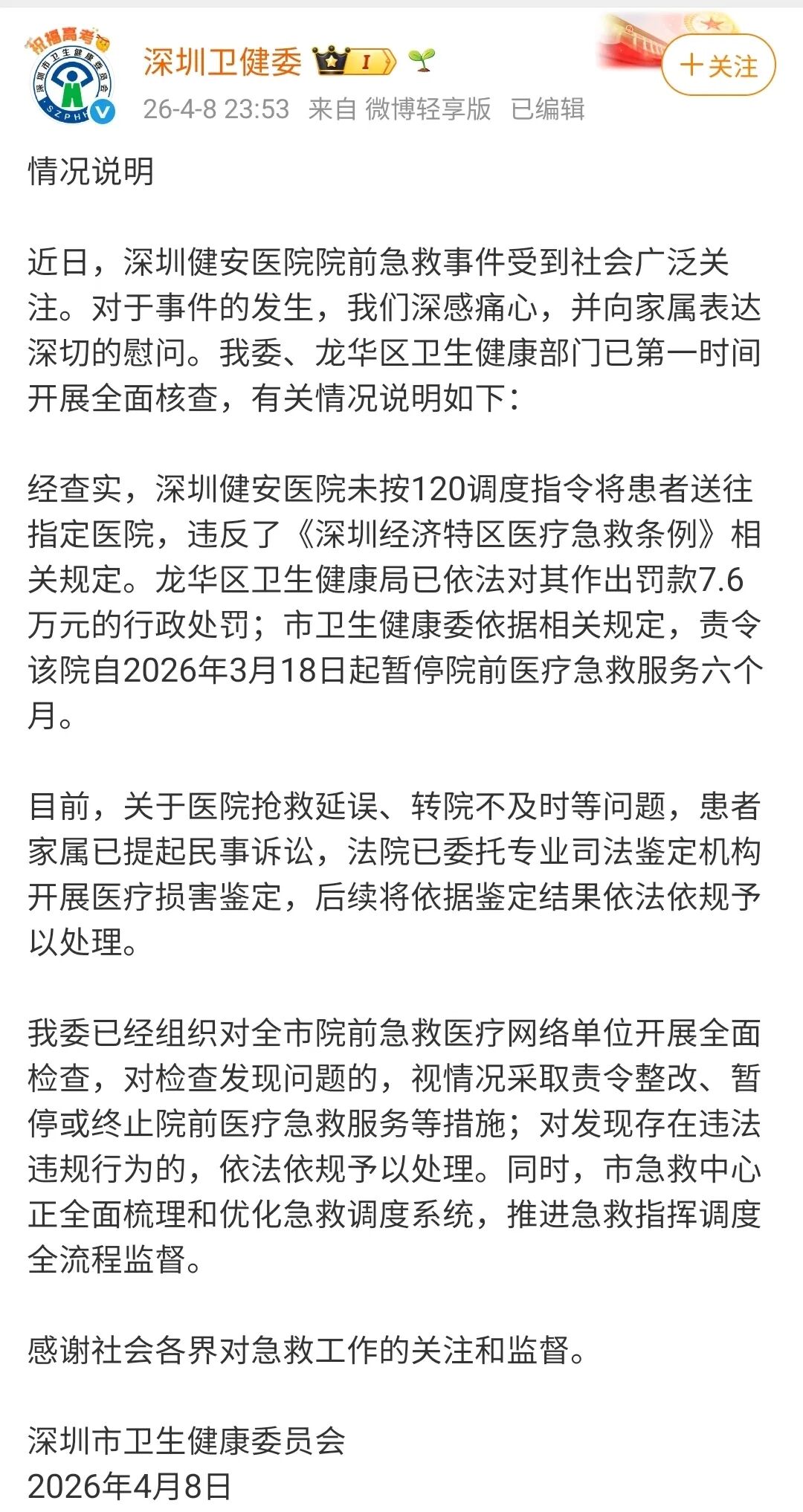
Task: Tap the crown membership badge
Action: (x=355, y=61)
